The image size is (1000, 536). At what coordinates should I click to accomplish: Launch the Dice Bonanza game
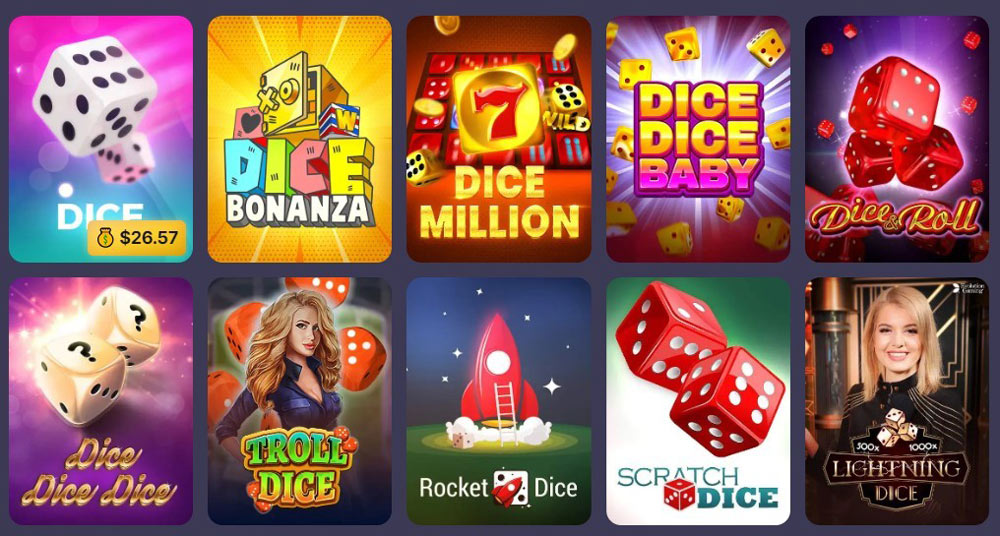299,138
